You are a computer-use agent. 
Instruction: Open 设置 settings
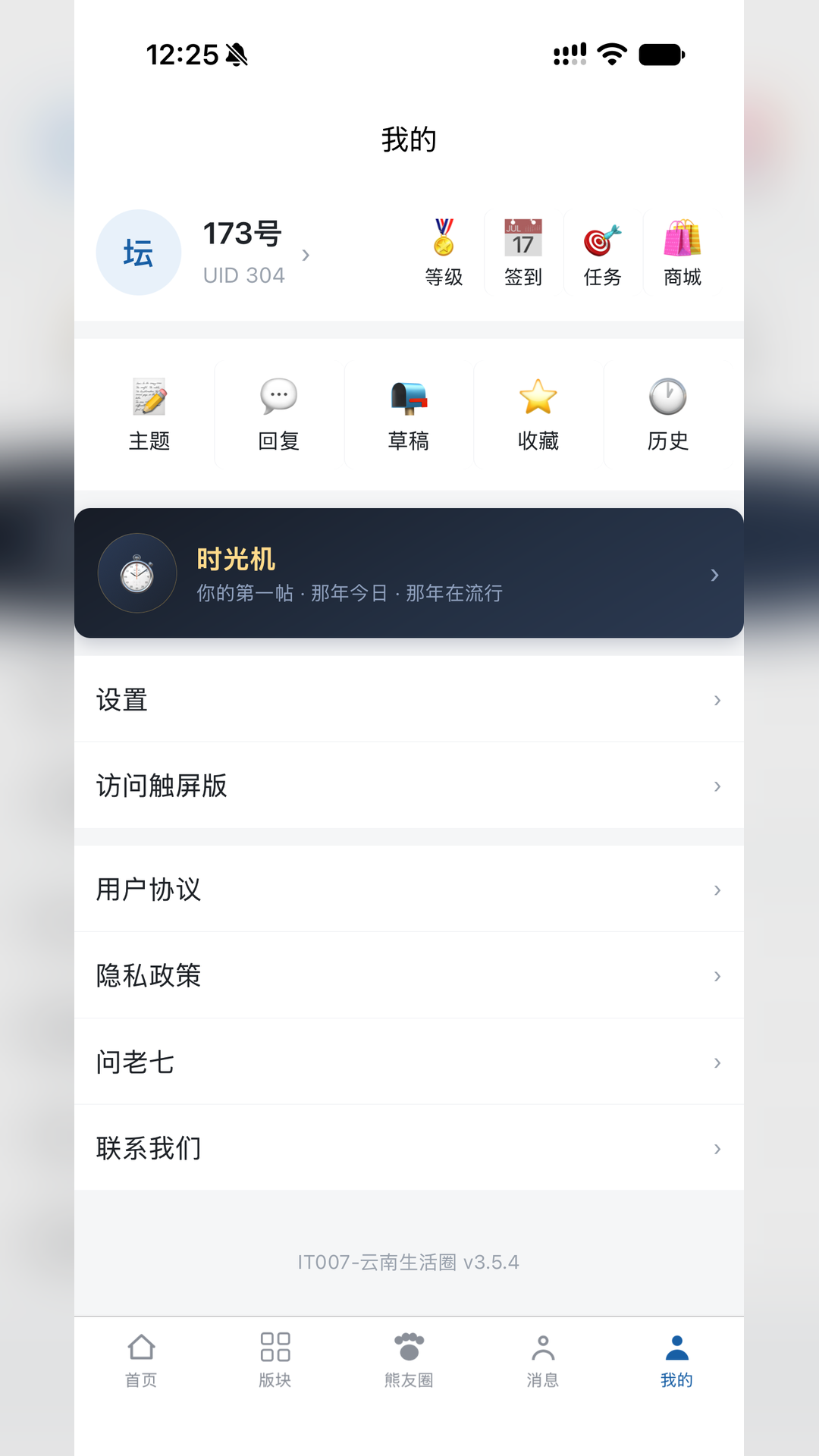[409, 699]
